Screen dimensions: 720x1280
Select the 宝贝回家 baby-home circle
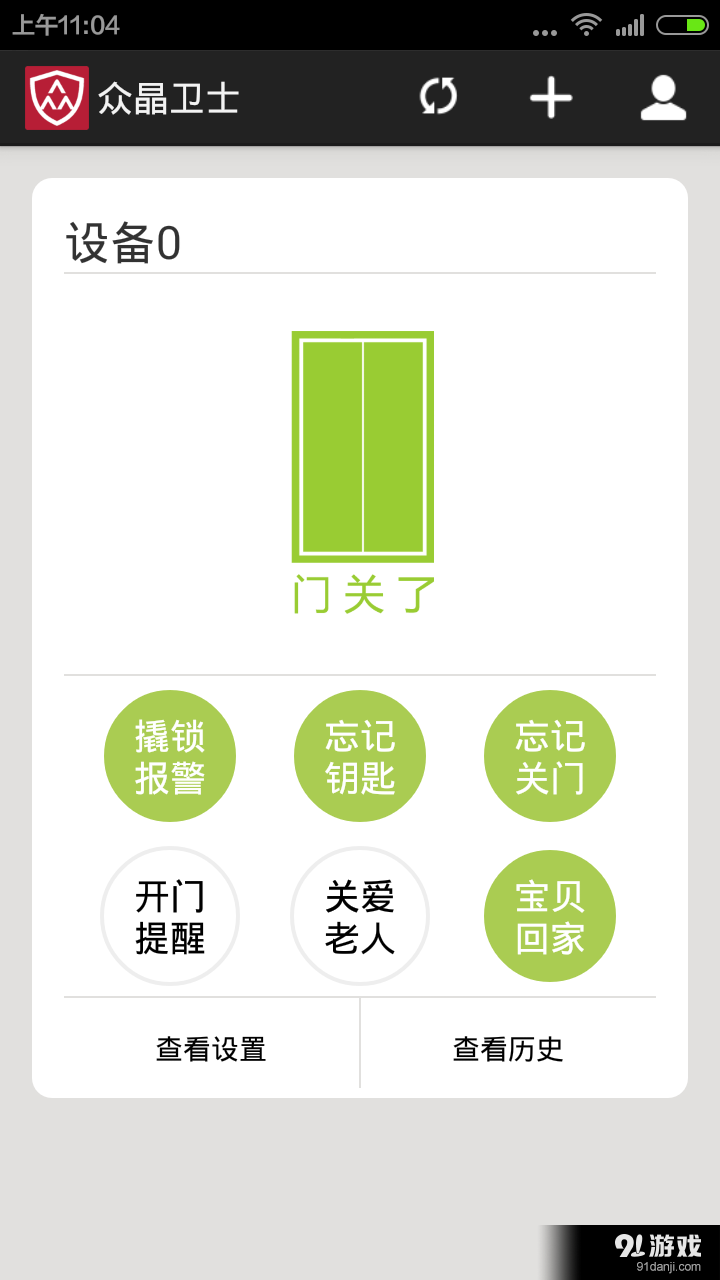(x=549, y=915)
